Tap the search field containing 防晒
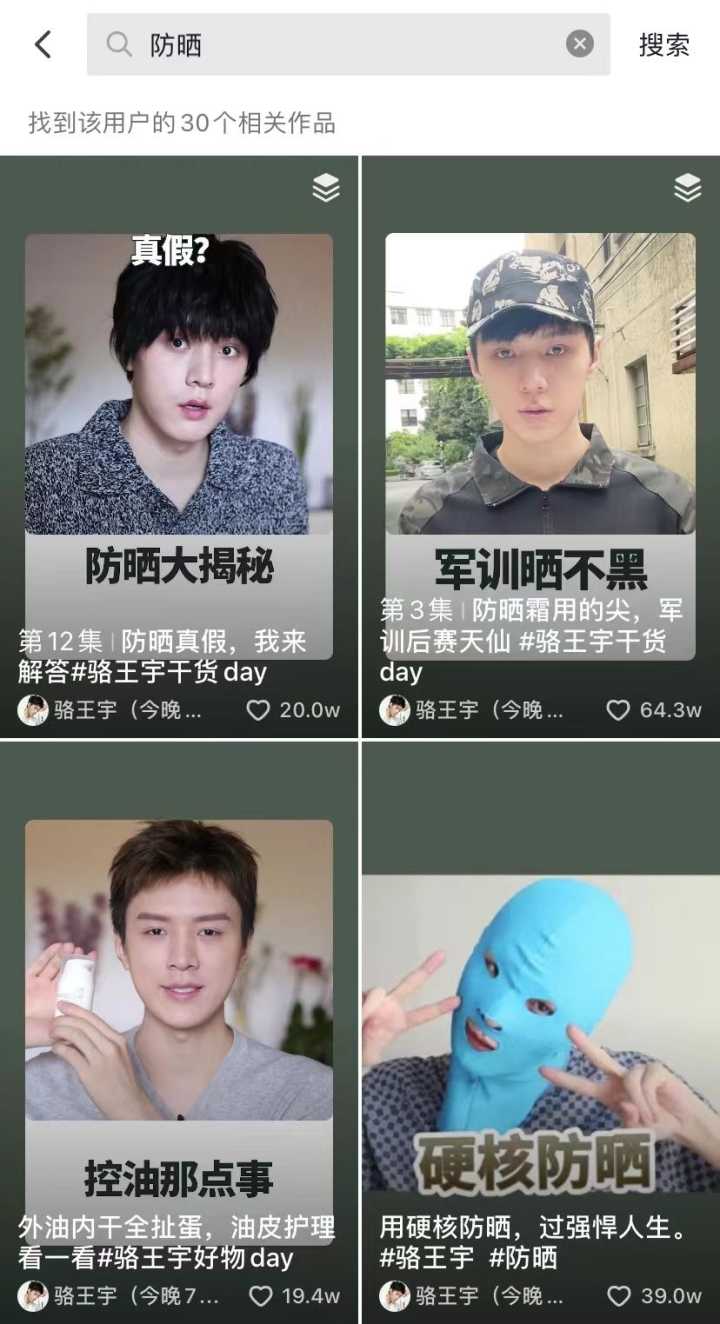720x1324 pixels. click(x=340, y=44)
